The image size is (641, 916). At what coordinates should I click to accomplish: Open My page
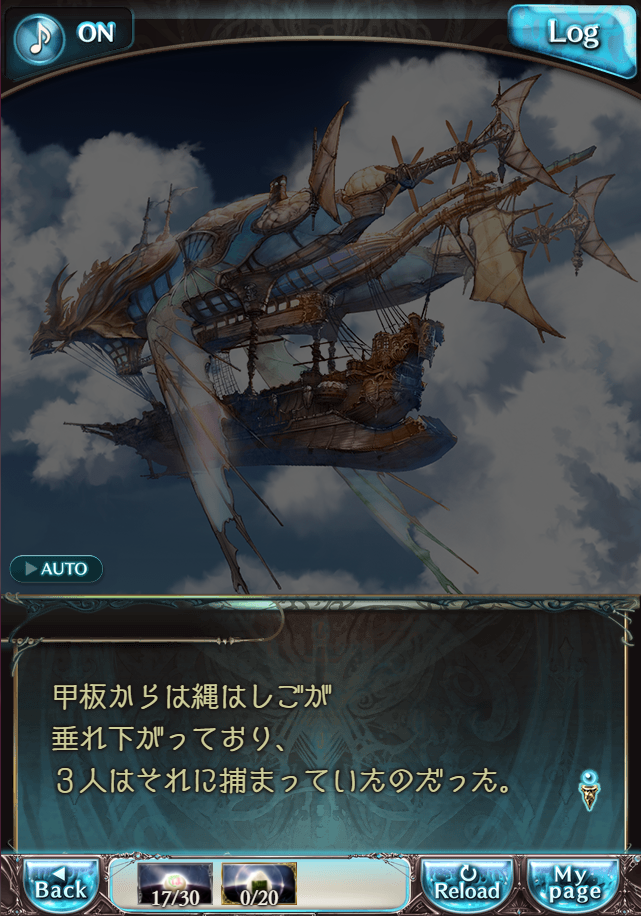point(573,884)
